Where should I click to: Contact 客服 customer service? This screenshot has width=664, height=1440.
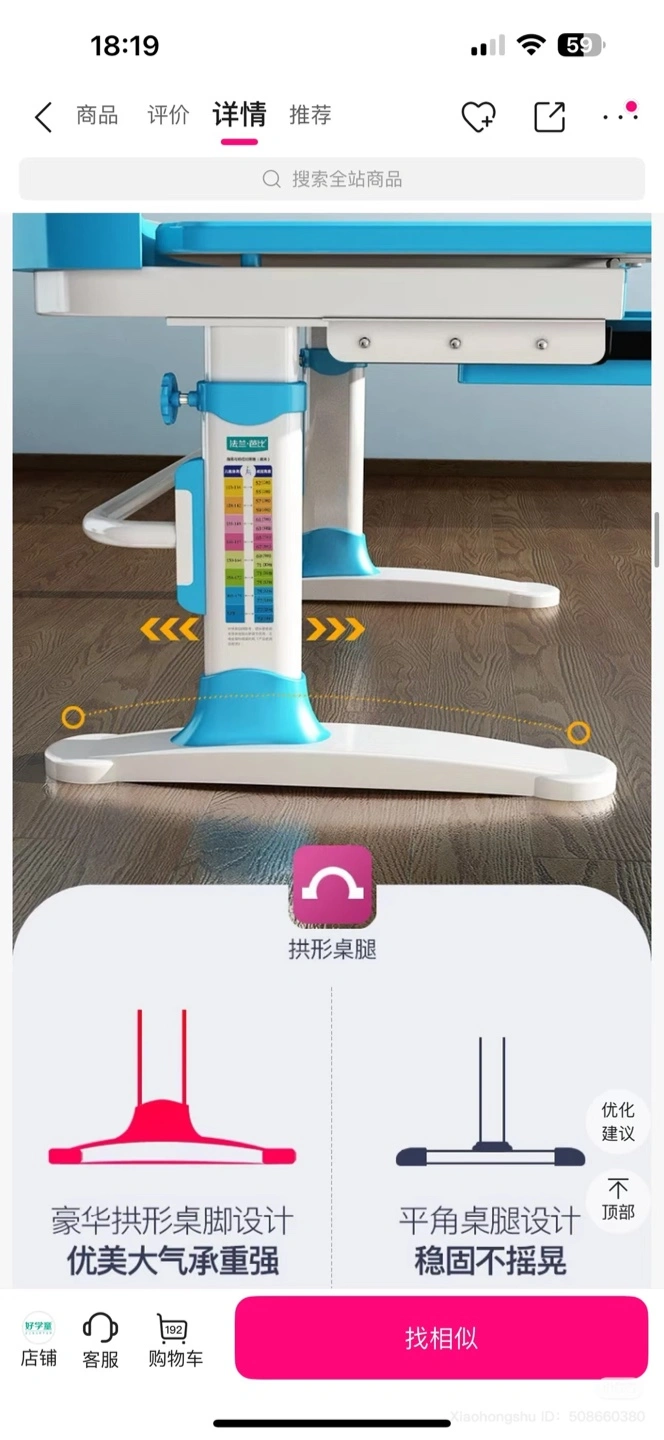click(x=101, y=1340)
